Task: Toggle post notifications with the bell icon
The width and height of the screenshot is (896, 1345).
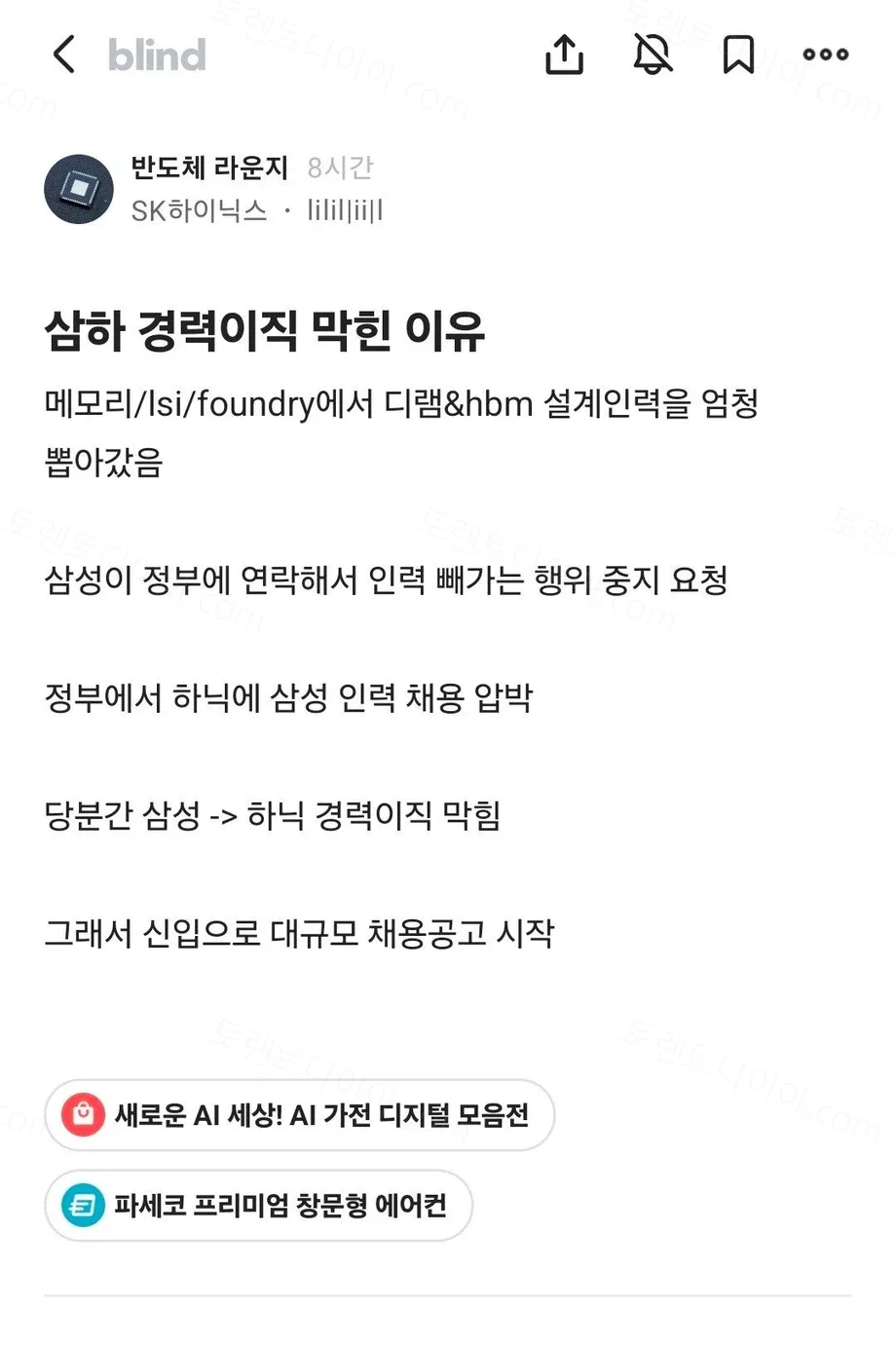Action: click(653, 55)
